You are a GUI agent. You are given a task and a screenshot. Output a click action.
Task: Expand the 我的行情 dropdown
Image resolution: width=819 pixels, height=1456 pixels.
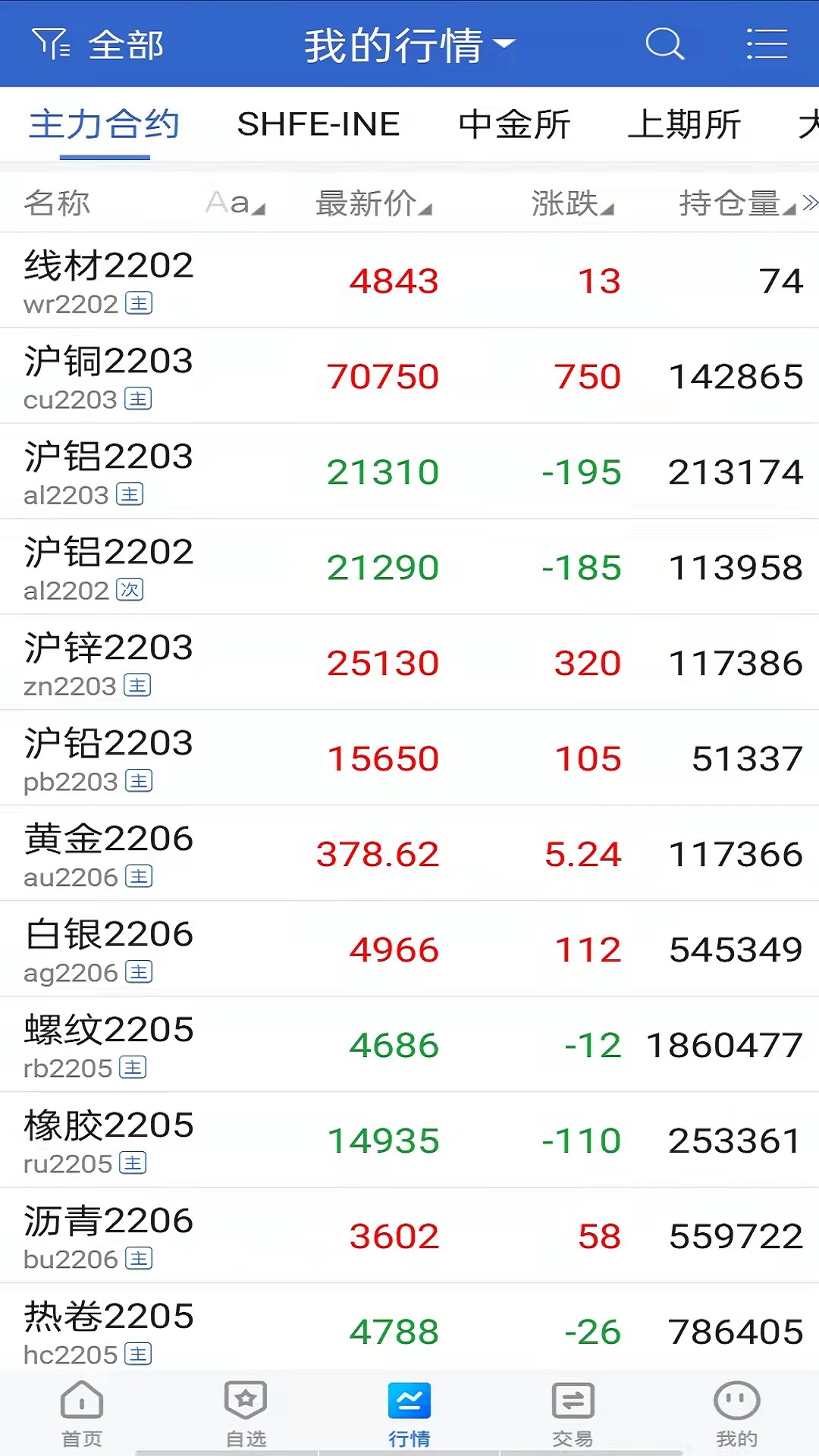pyautogui.click(x=409, y=44)
